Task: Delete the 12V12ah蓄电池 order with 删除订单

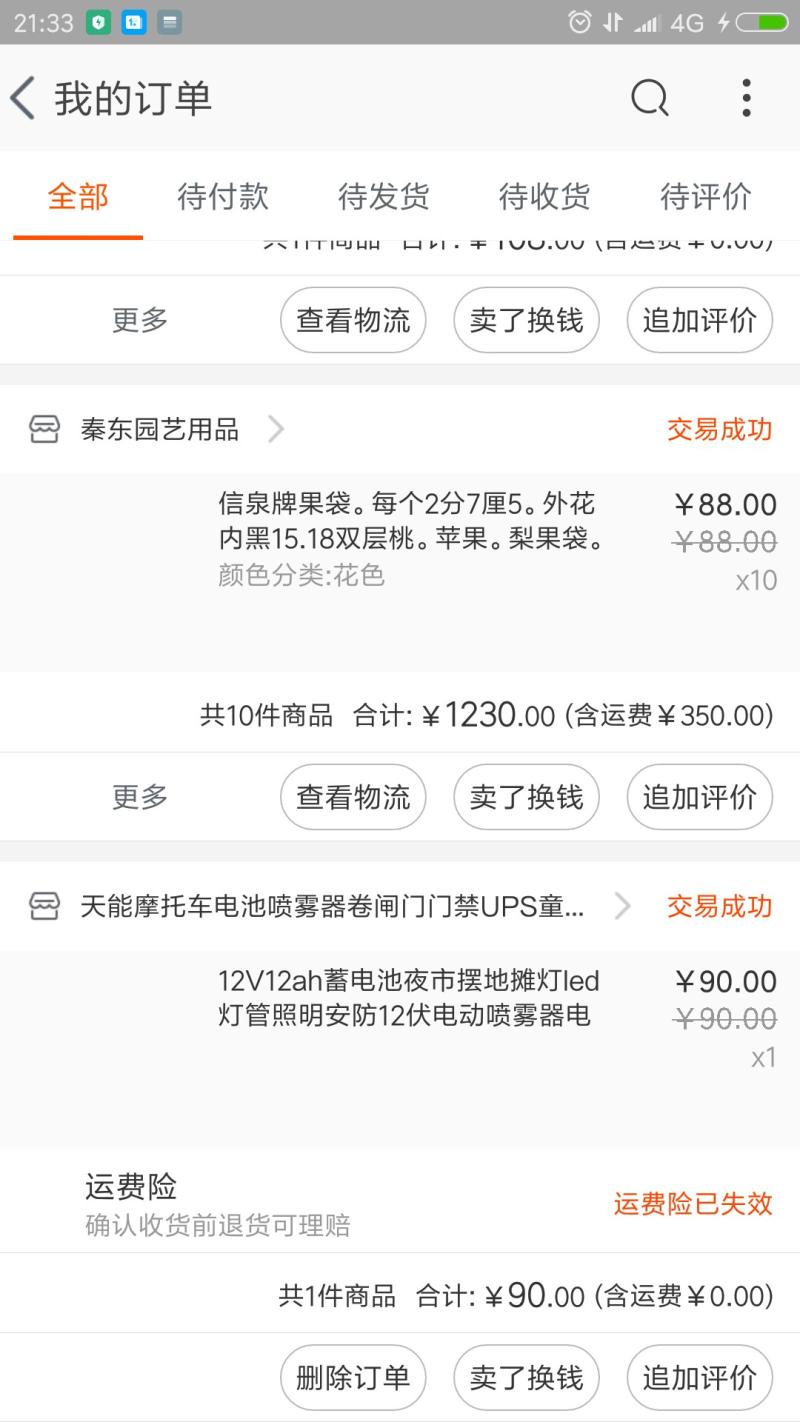Action: 353,1377
